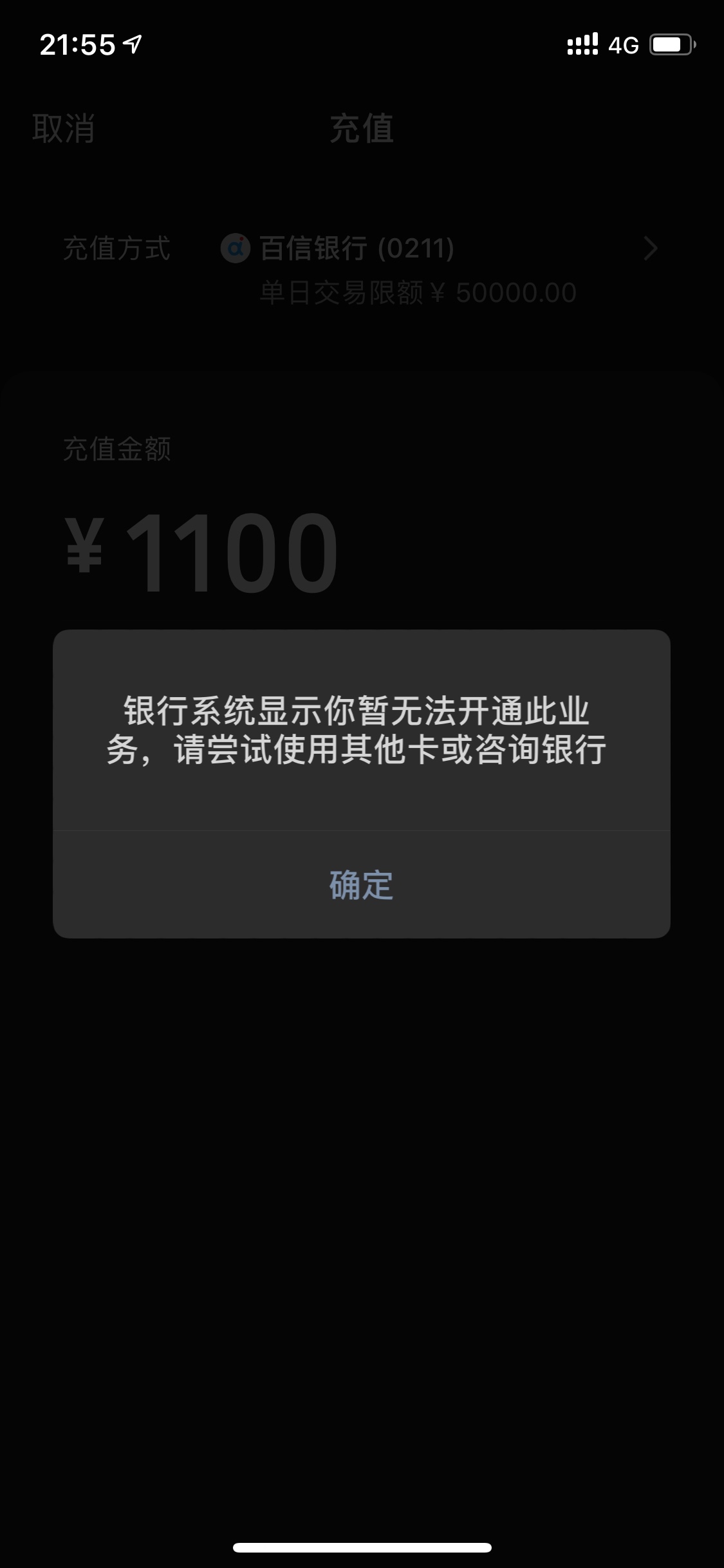Tap the error dialog message text

[362, 734]
